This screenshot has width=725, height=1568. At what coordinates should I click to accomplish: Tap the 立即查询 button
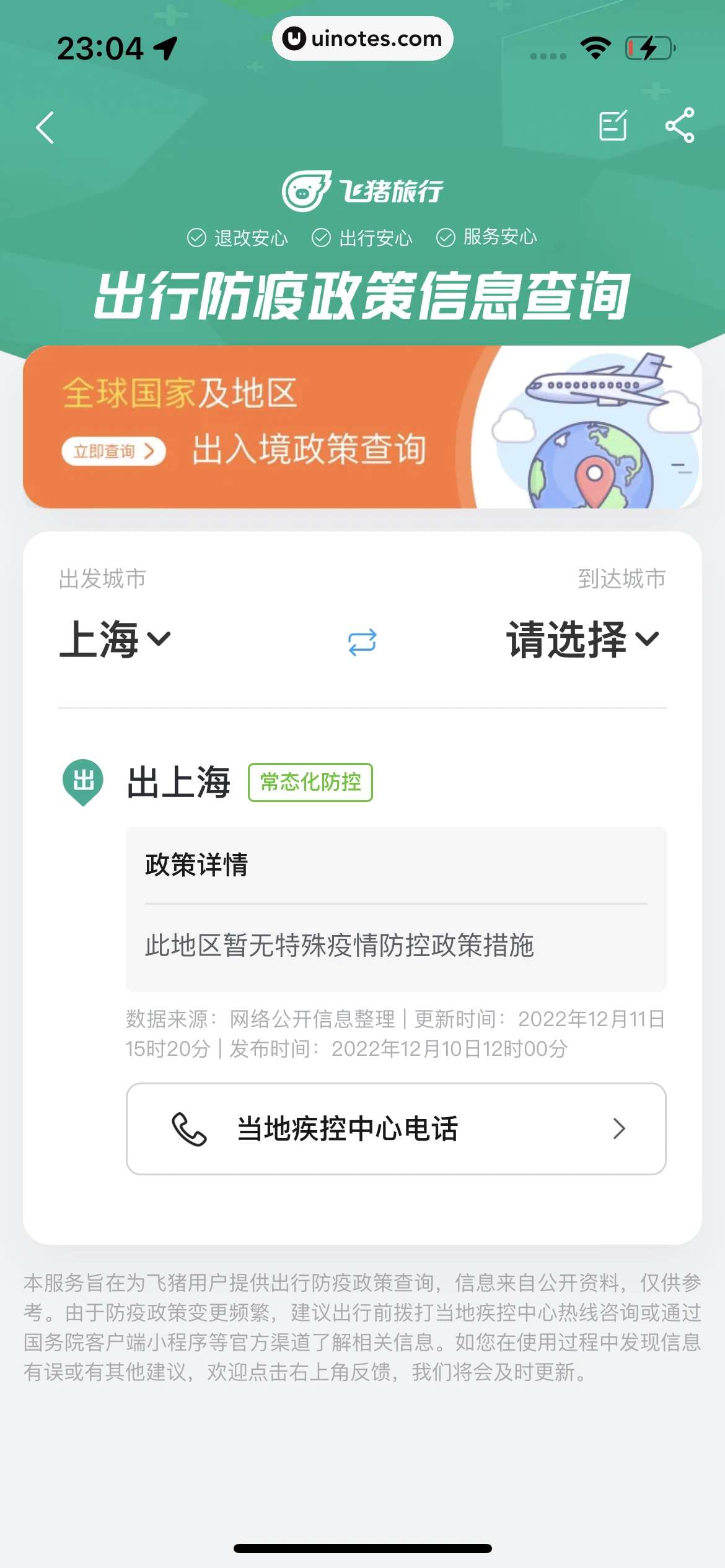(x=113, y=451)
